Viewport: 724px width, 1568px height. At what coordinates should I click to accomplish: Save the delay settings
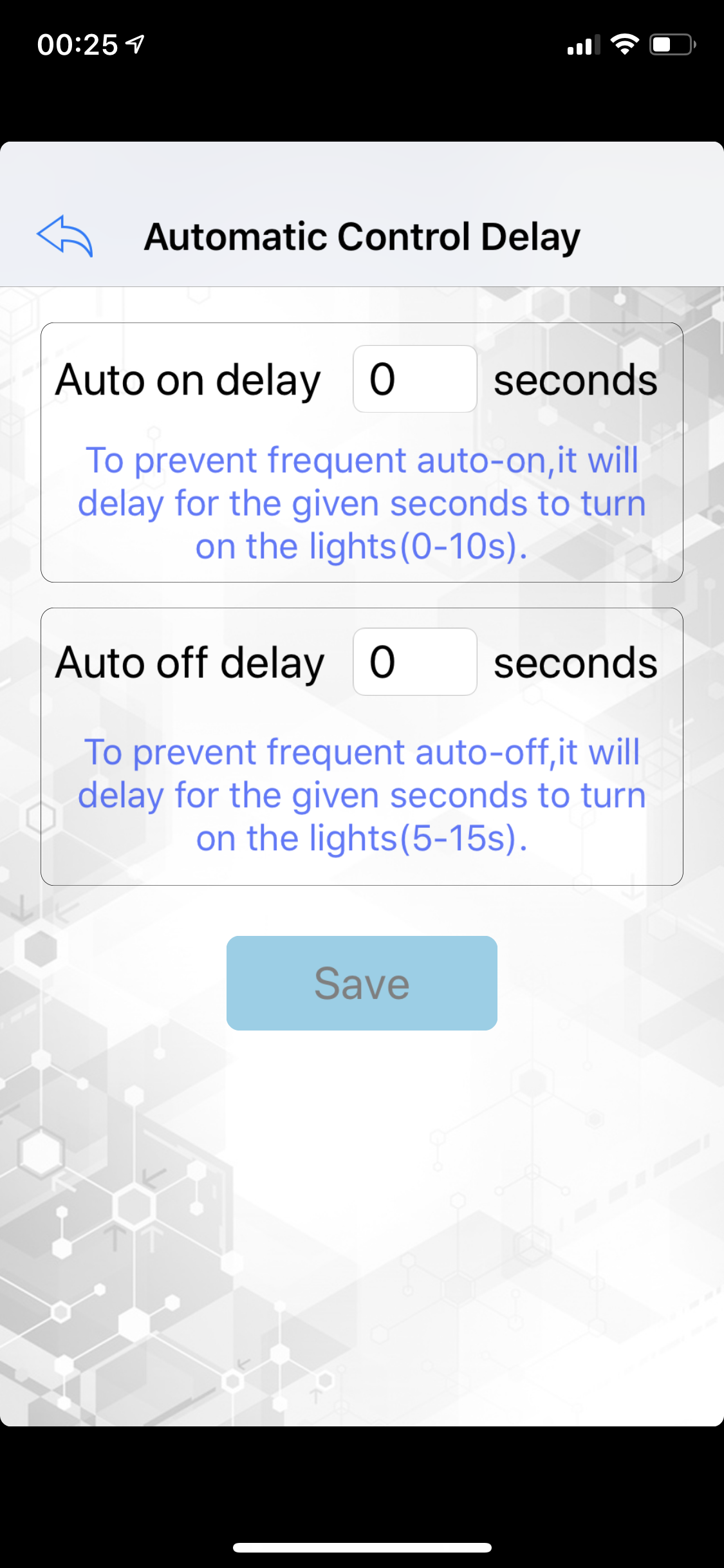(x=362, y=983)
